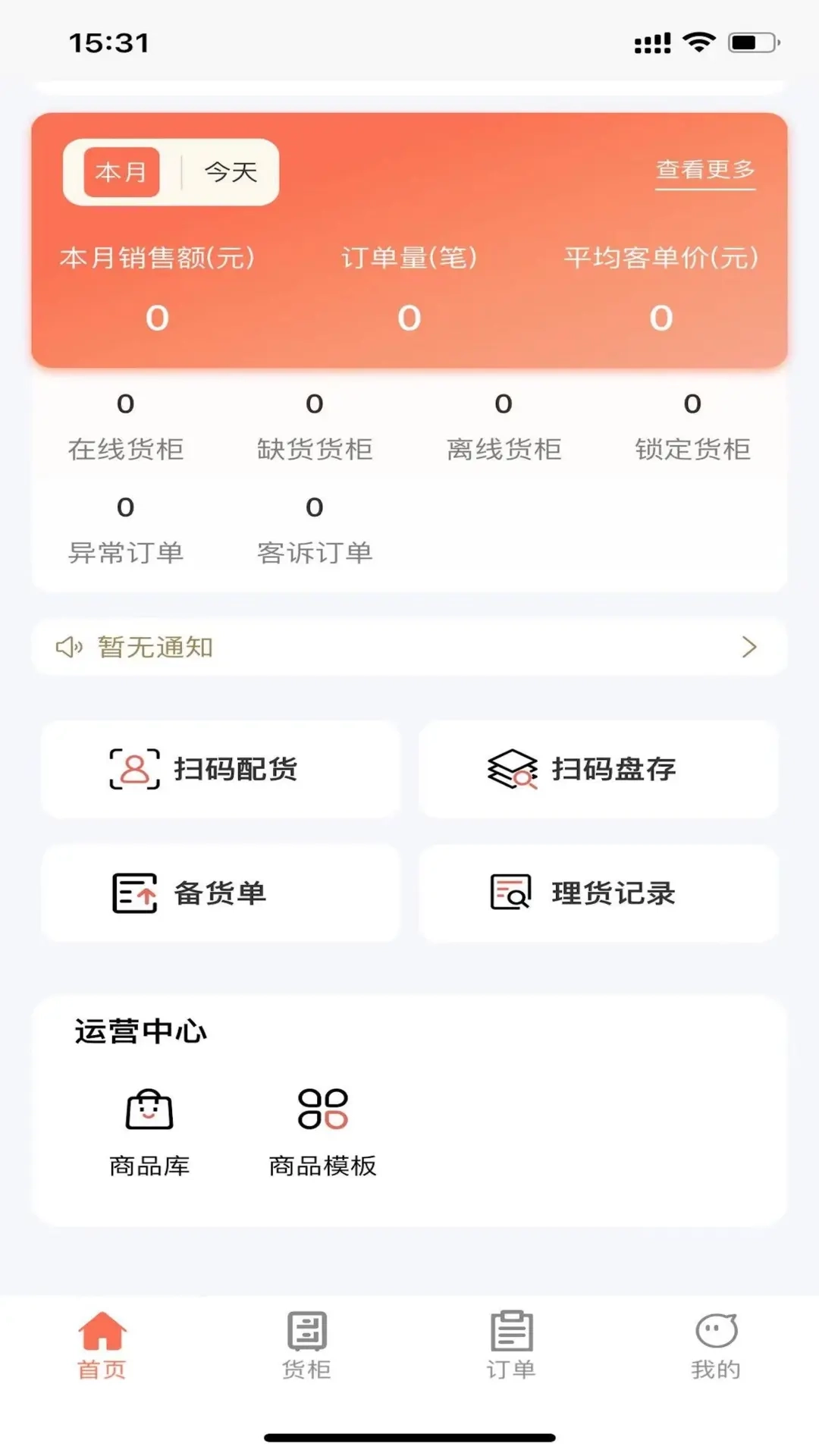
Task: Click the 离线货柜 offline cabinets entry
Action: point(503,425)
